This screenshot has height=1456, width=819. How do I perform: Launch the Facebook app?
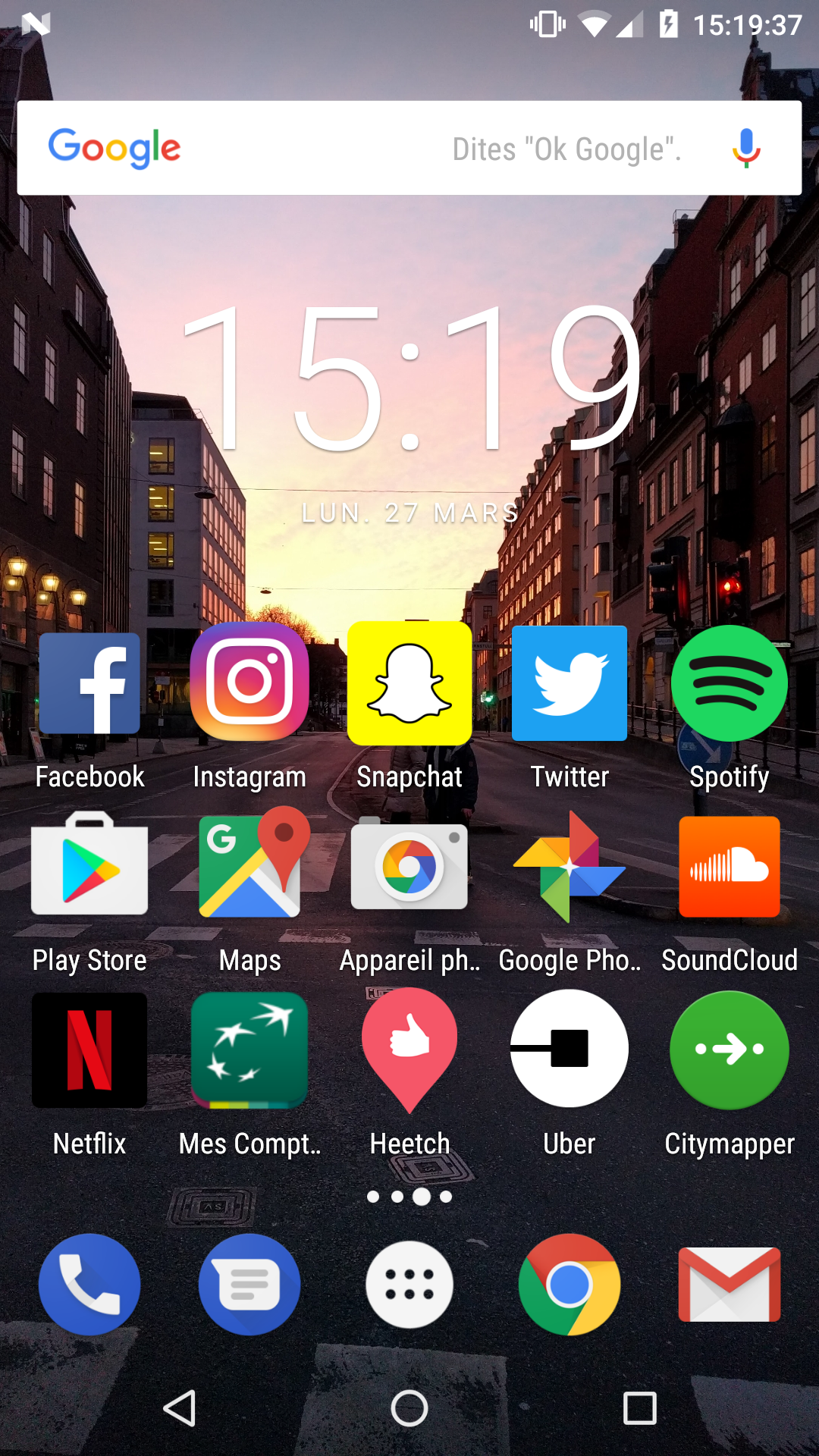[x=89, y=684]
